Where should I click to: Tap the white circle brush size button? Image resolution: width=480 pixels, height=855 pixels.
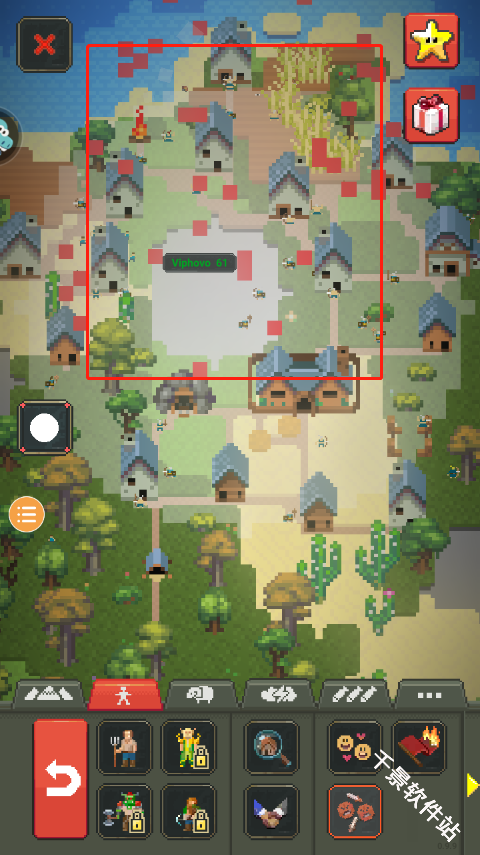click(45, 428)
